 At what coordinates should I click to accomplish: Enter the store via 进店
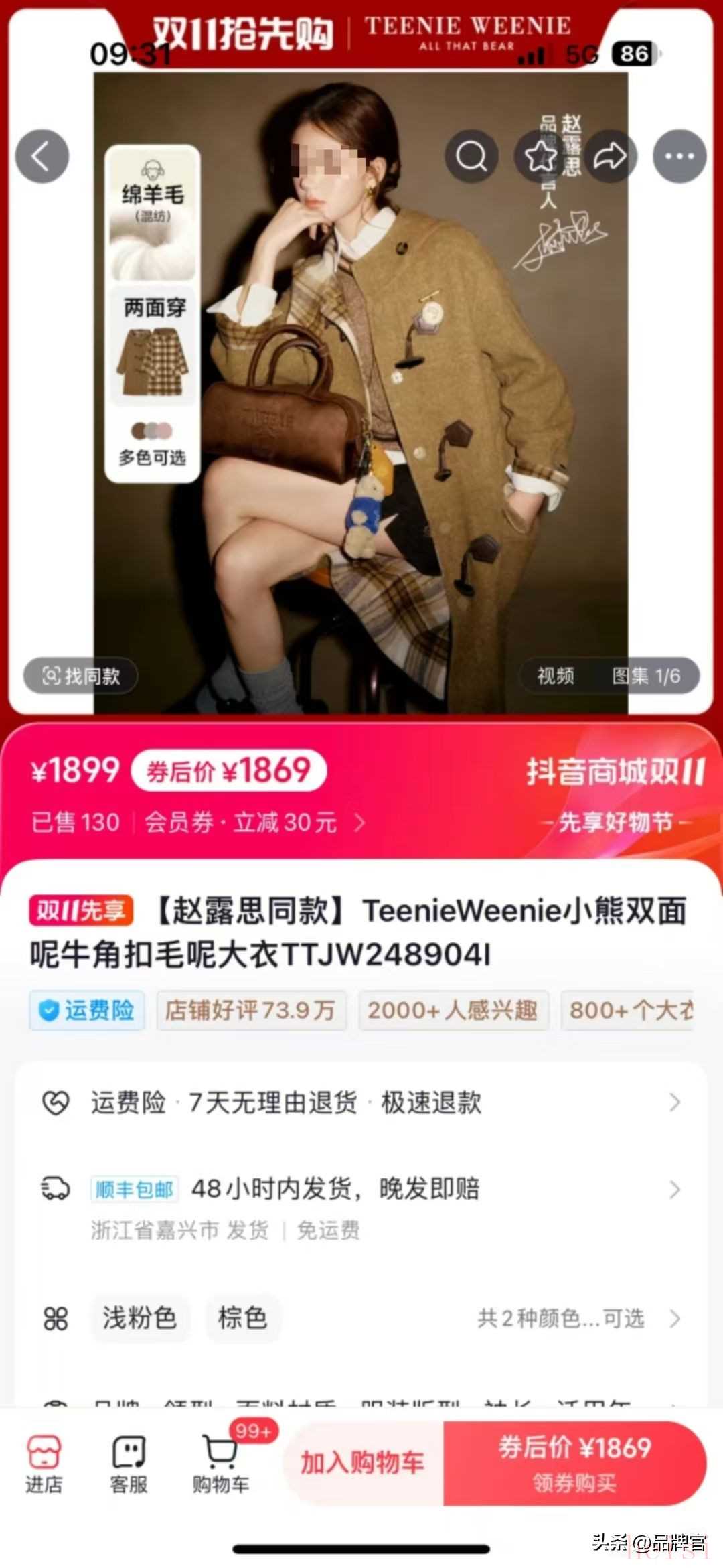click(x=44, y=1464)
